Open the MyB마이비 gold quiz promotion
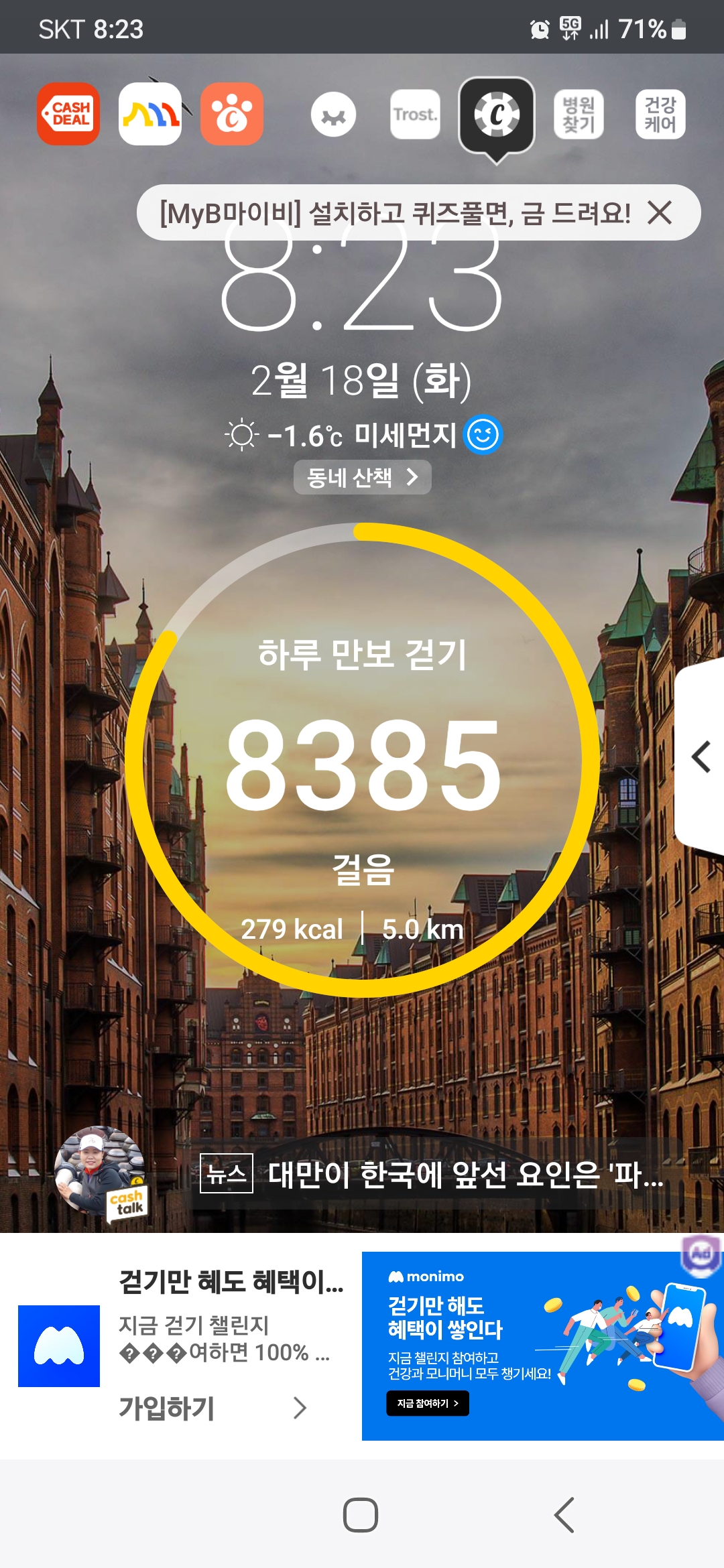The image size is (724, 1568). [395, 213]
